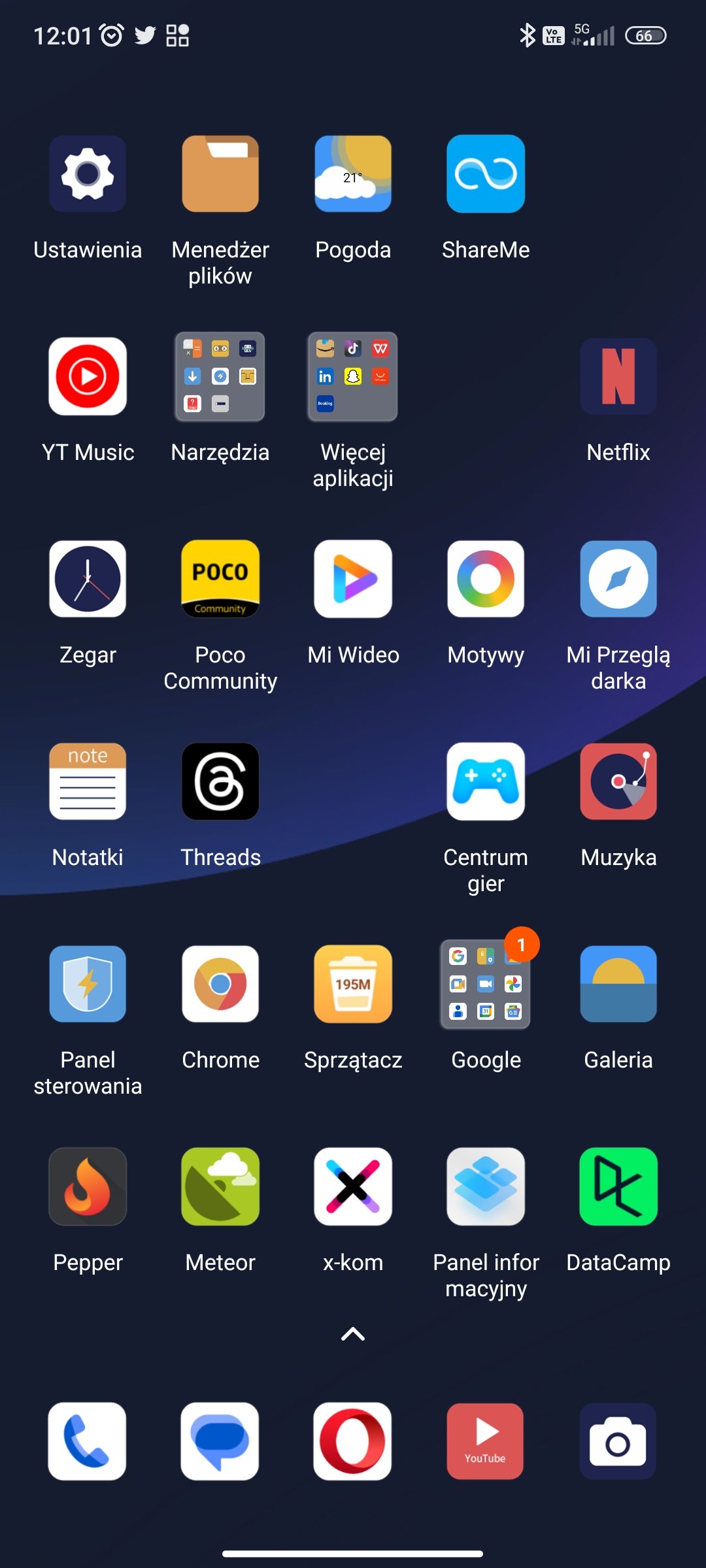The image size is (706, 1568).
Task: Tap the up arrow to open app drawer
Action: [353, 1334]
